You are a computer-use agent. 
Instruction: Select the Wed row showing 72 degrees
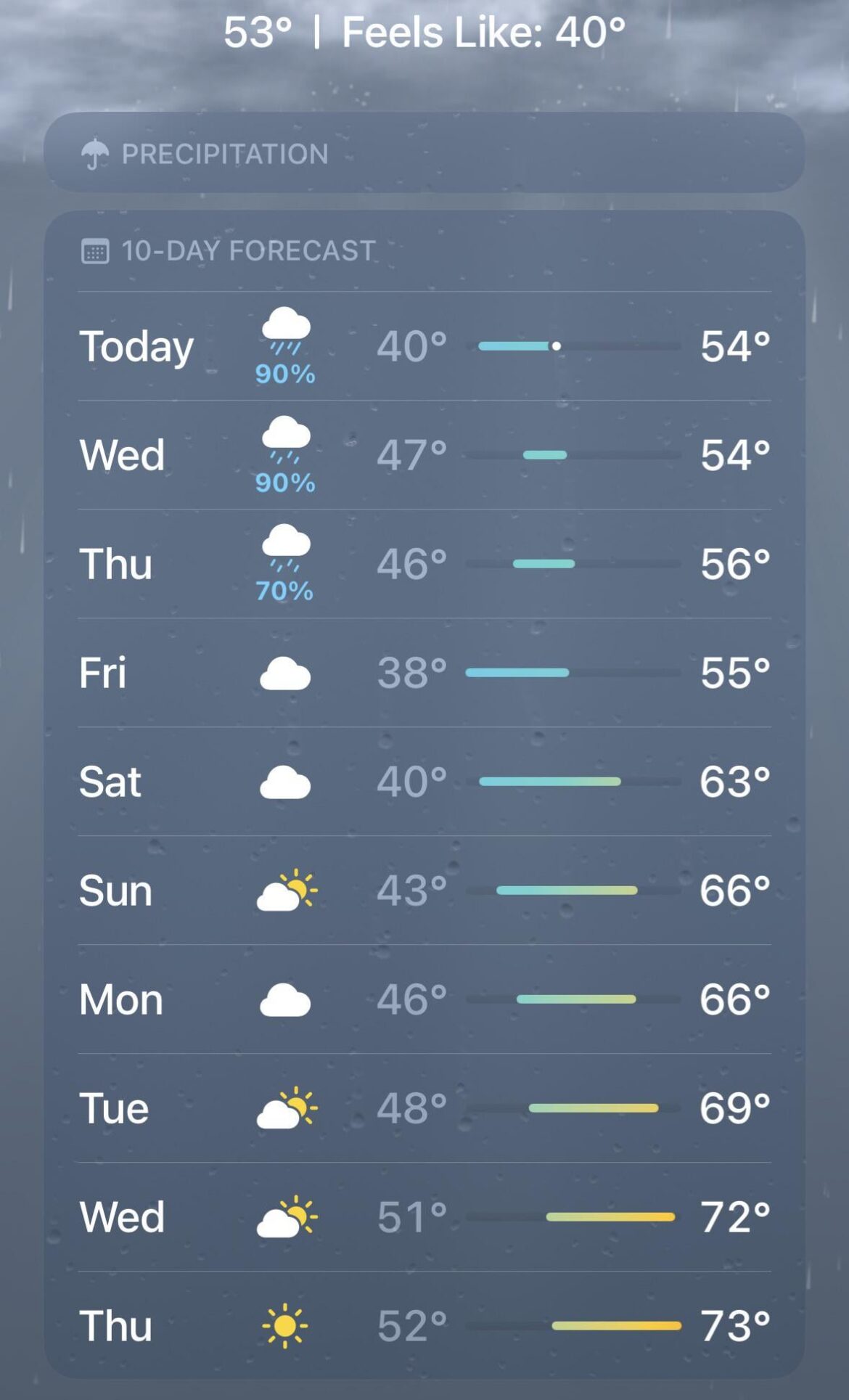(424, 1216)
